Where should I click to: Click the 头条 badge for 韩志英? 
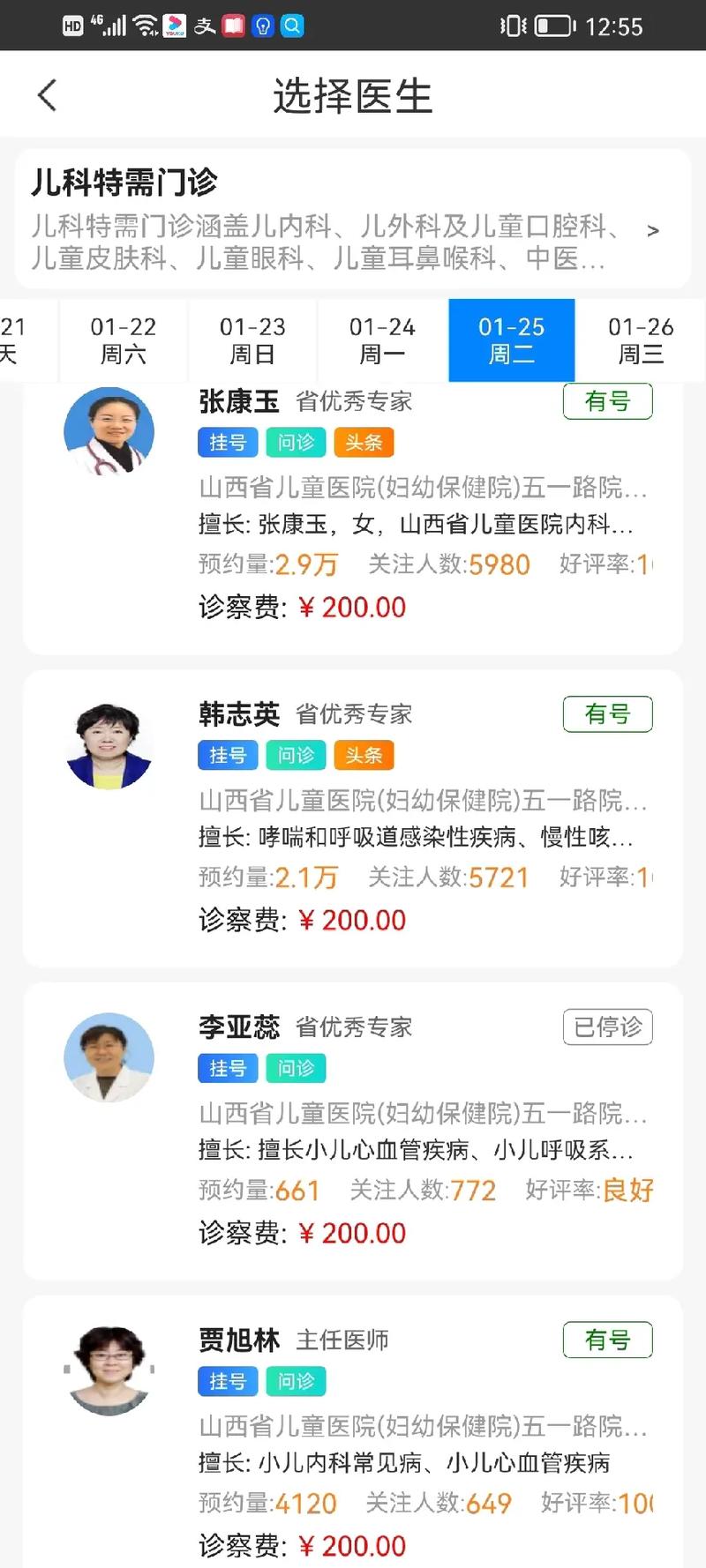364,755
